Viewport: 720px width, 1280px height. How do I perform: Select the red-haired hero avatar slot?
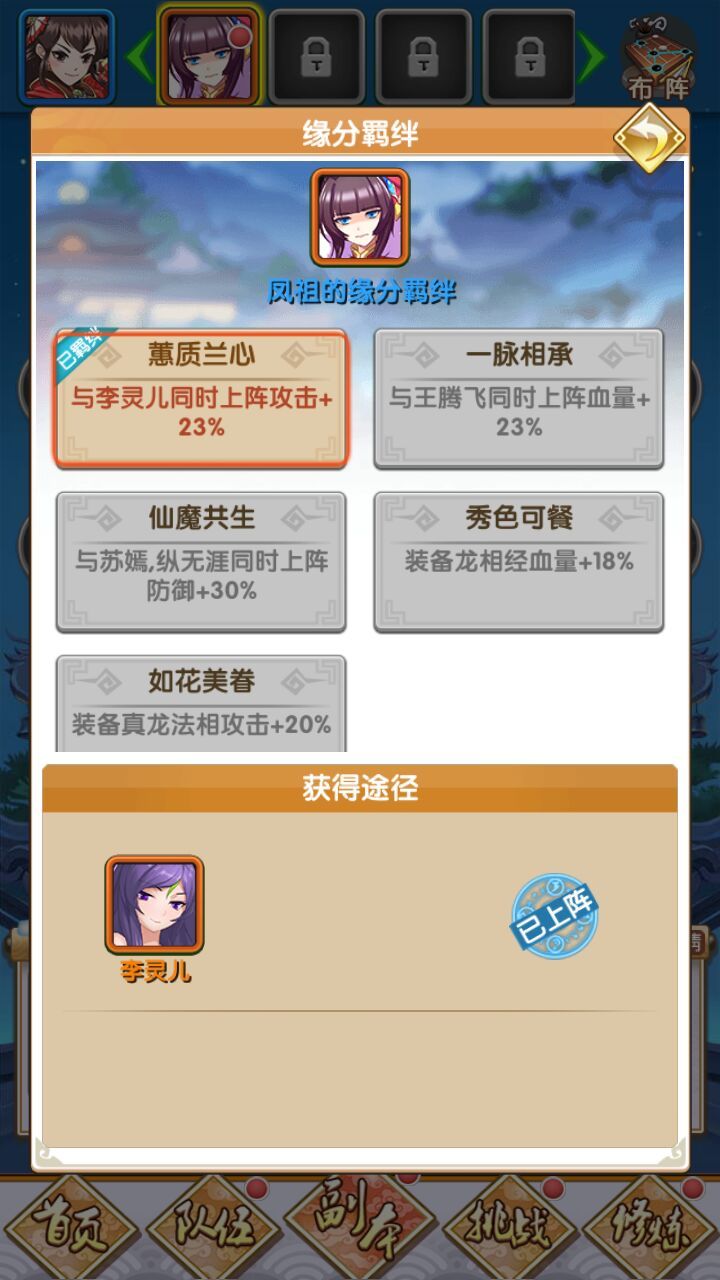[x=66, y=57]
